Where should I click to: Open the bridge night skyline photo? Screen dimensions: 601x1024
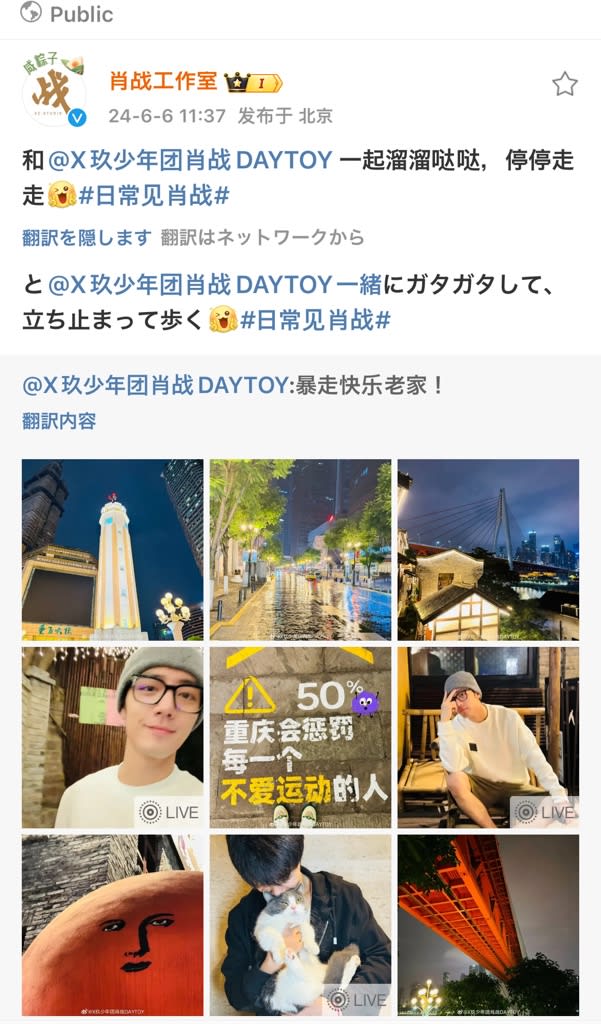click(488, 549)
